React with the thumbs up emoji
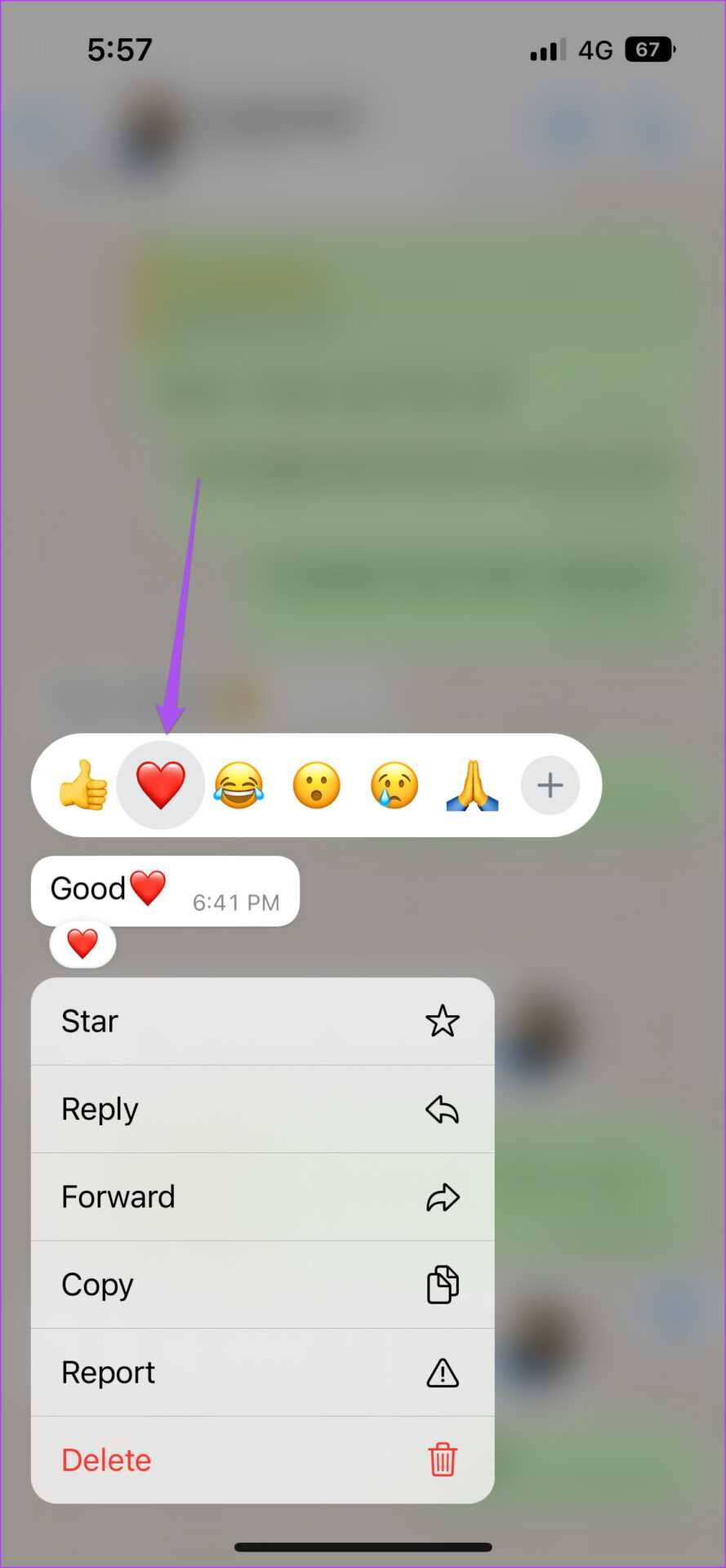Screen dimensions: 726x1568 click(83, 786)
